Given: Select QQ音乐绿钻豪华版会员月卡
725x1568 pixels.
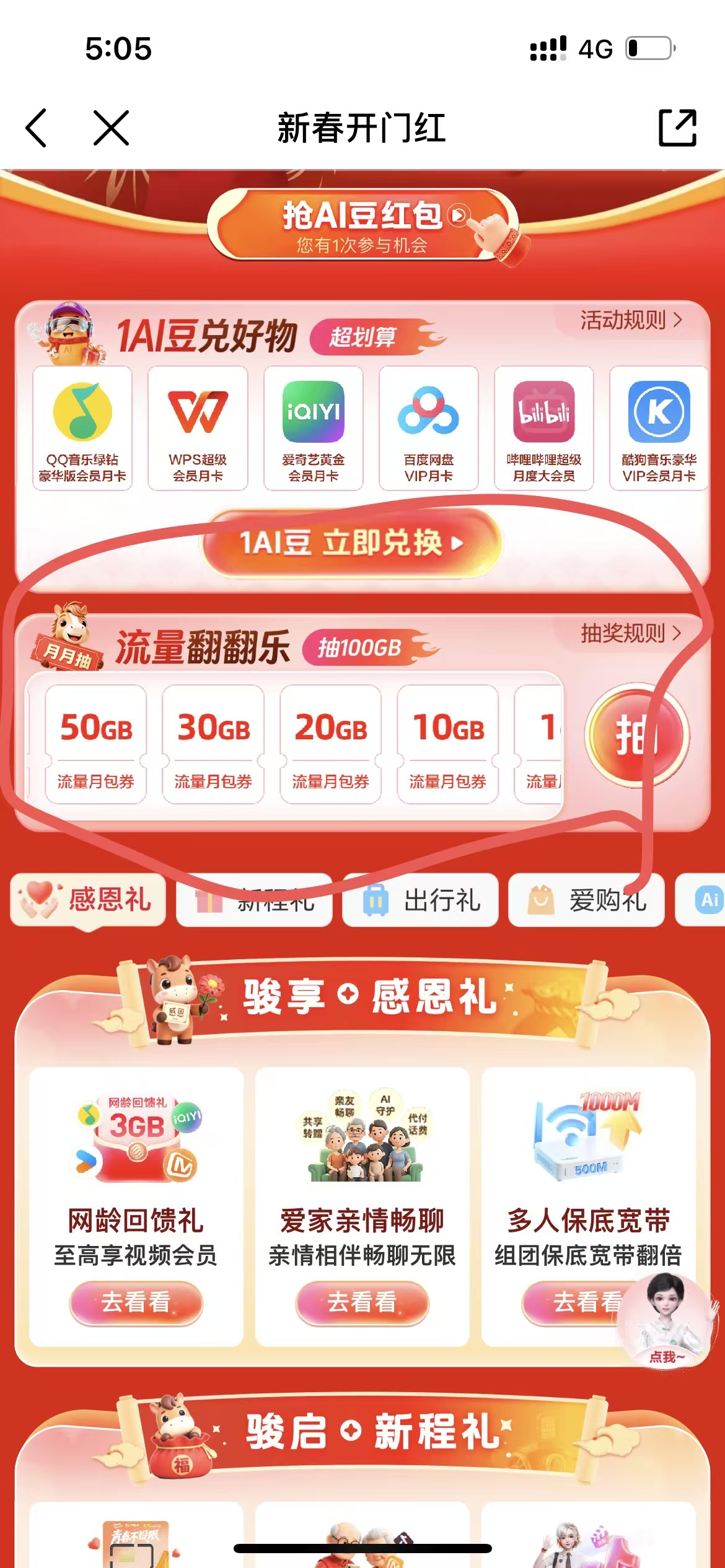Looking at the screenshot, I should (82, 429).
